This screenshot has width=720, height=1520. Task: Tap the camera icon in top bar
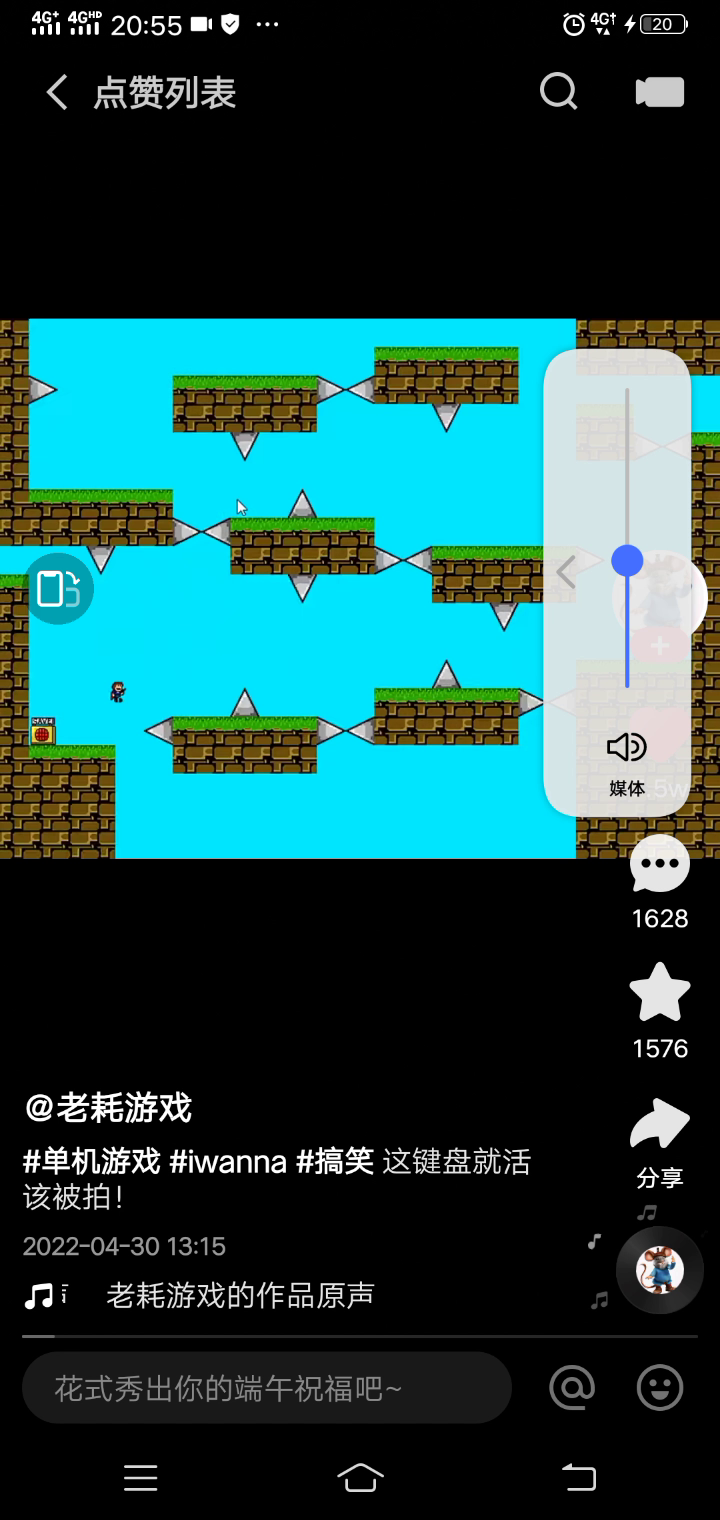coord(660,92)
